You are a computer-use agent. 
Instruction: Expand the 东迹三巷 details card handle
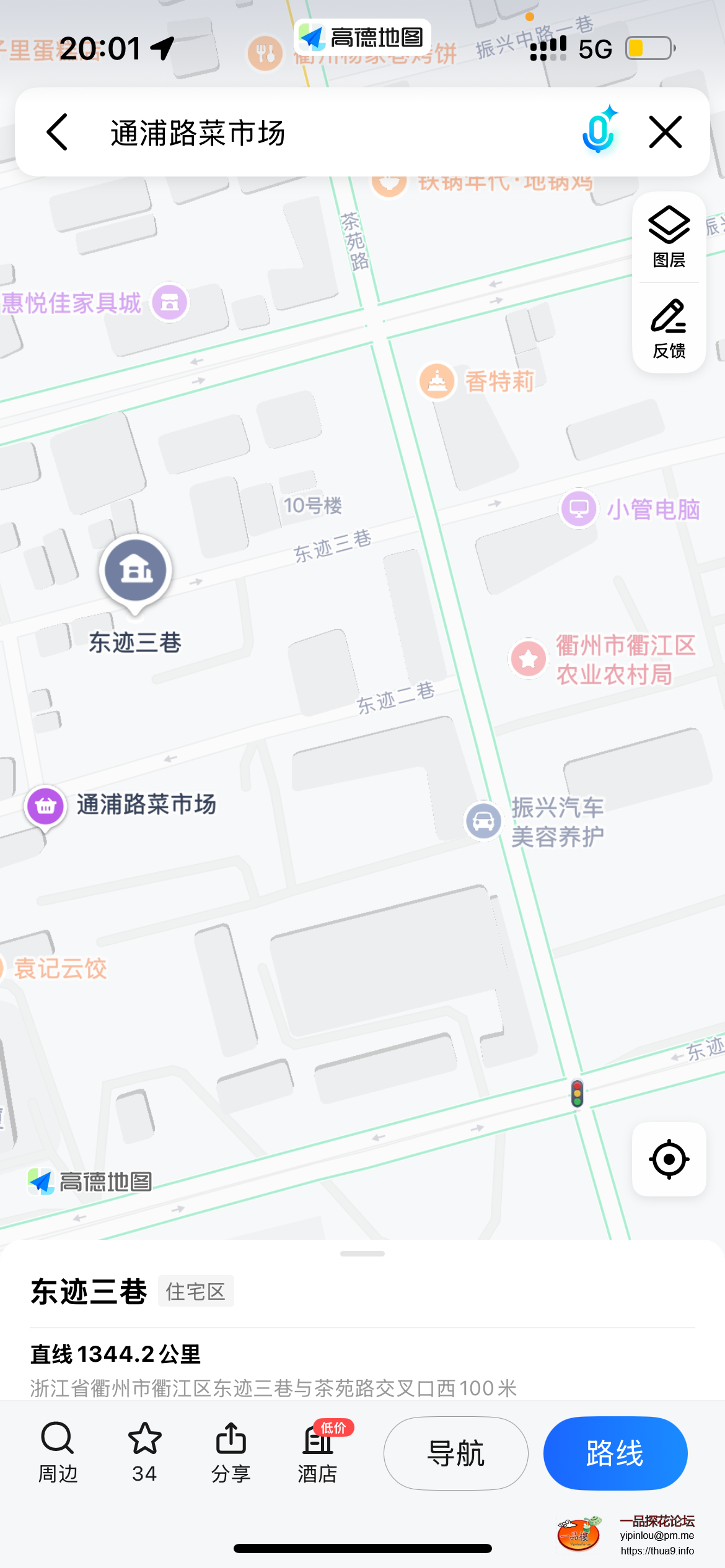coord(362,1253)
